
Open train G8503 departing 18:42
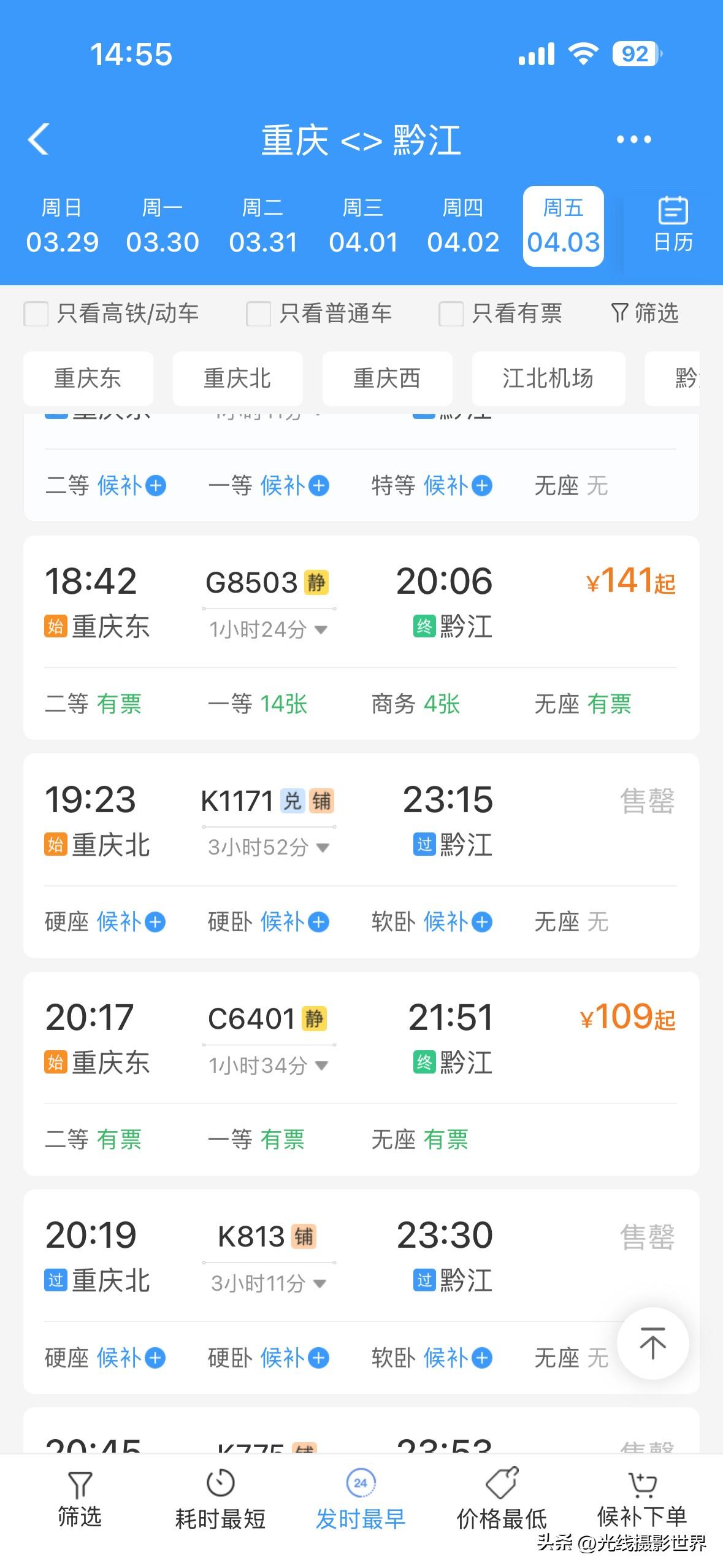[x=361, y=637]
